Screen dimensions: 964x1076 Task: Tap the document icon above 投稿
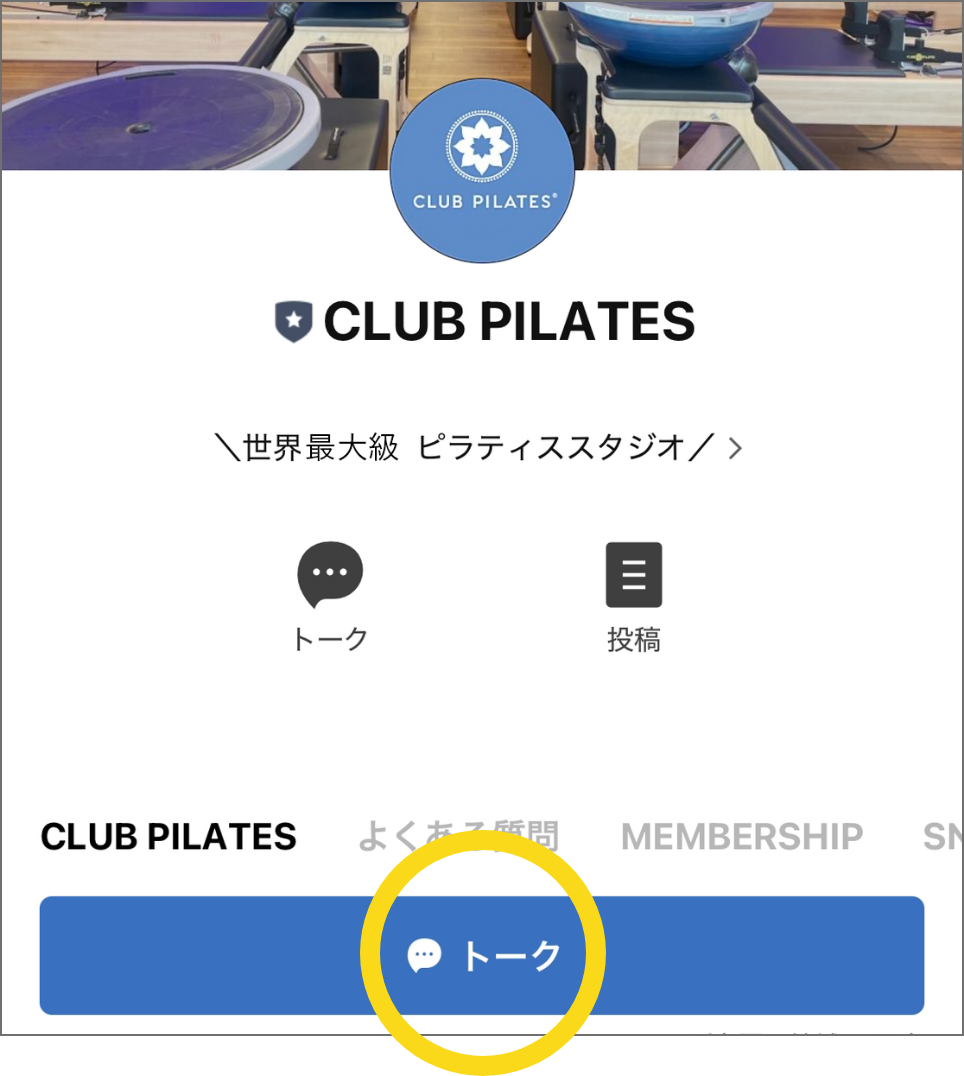[634, 574]
